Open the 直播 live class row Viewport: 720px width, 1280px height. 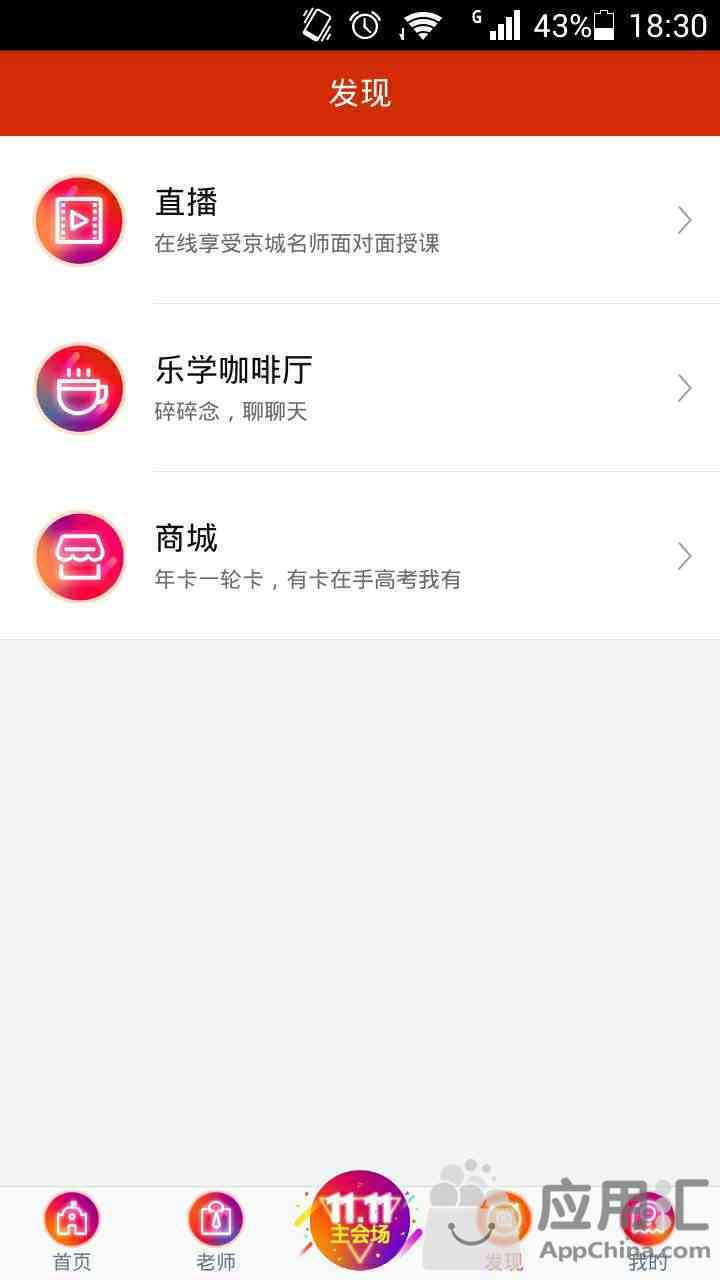[360, 220]
